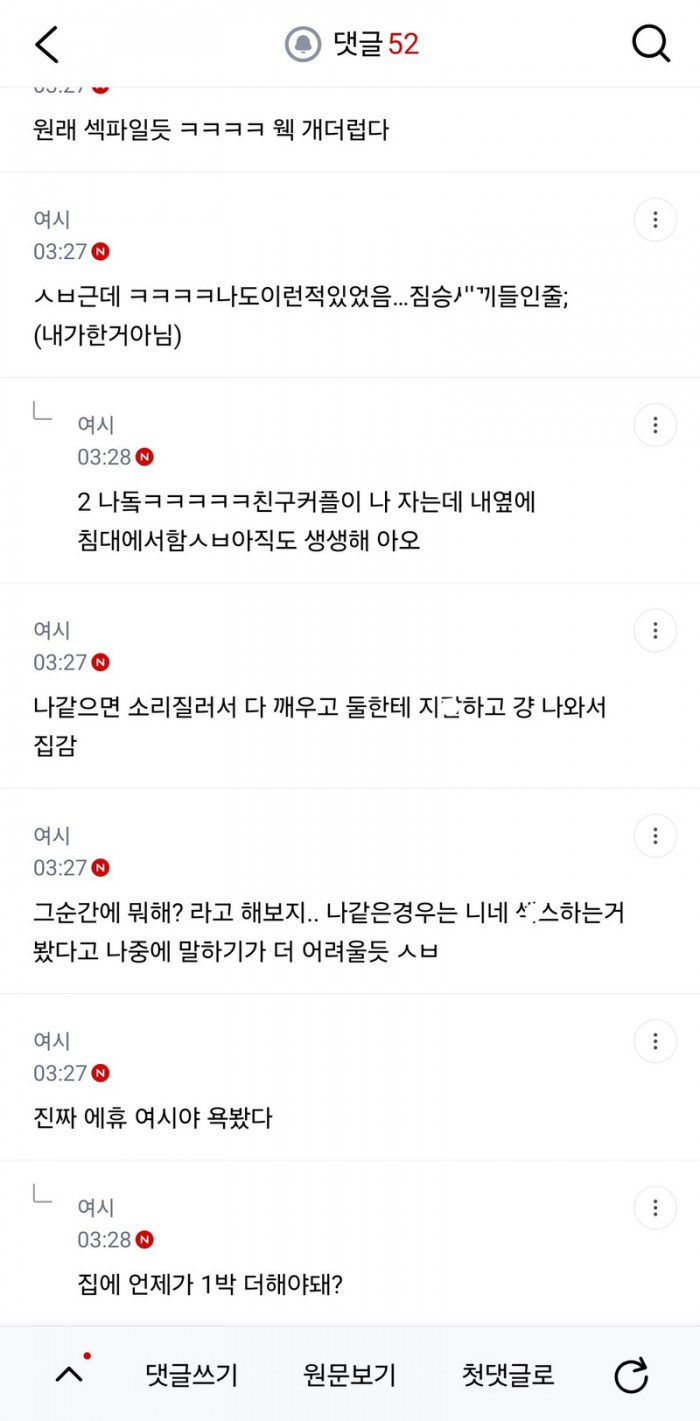
Task: Tap the up arrow in the bottom bar
Action: pos(69,1374)
